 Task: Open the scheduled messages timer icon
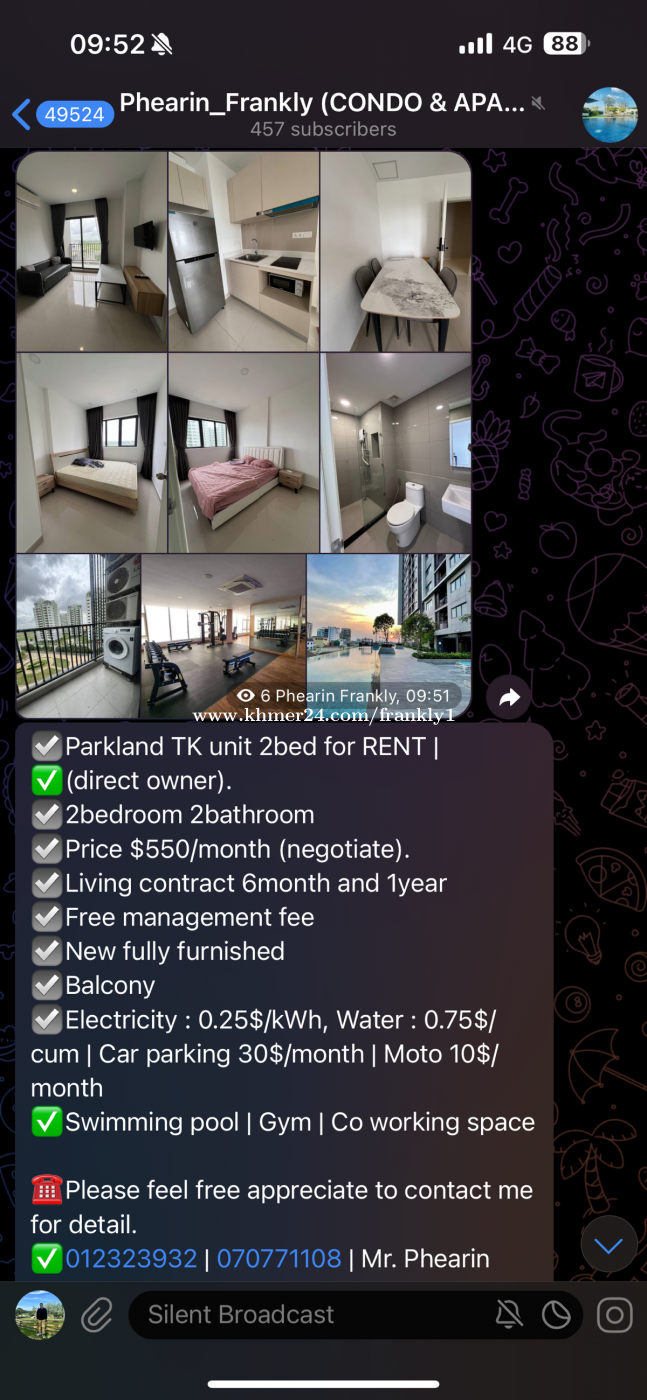(x=556, y=1315)
